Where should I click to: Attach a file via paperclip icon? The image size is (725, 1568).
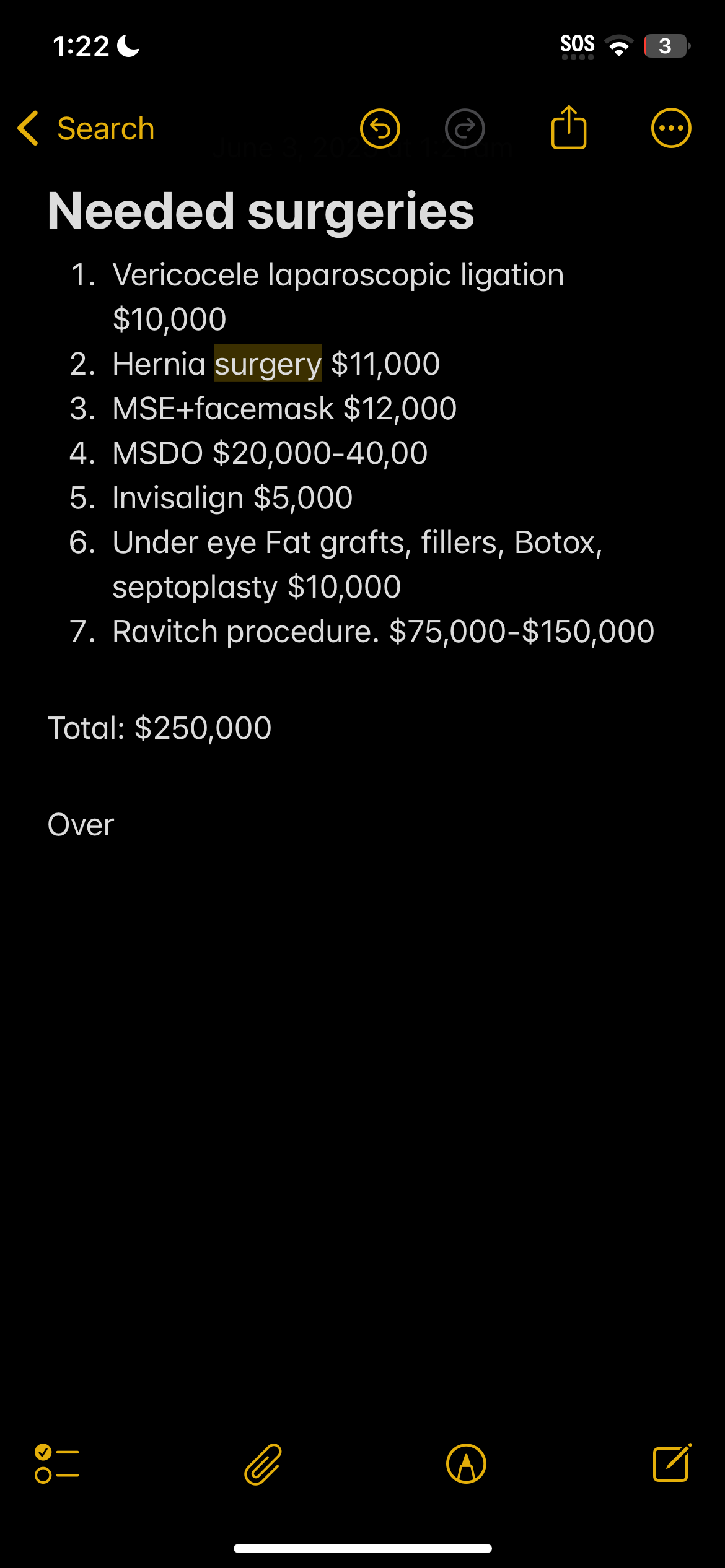[x=263, y=1464]
